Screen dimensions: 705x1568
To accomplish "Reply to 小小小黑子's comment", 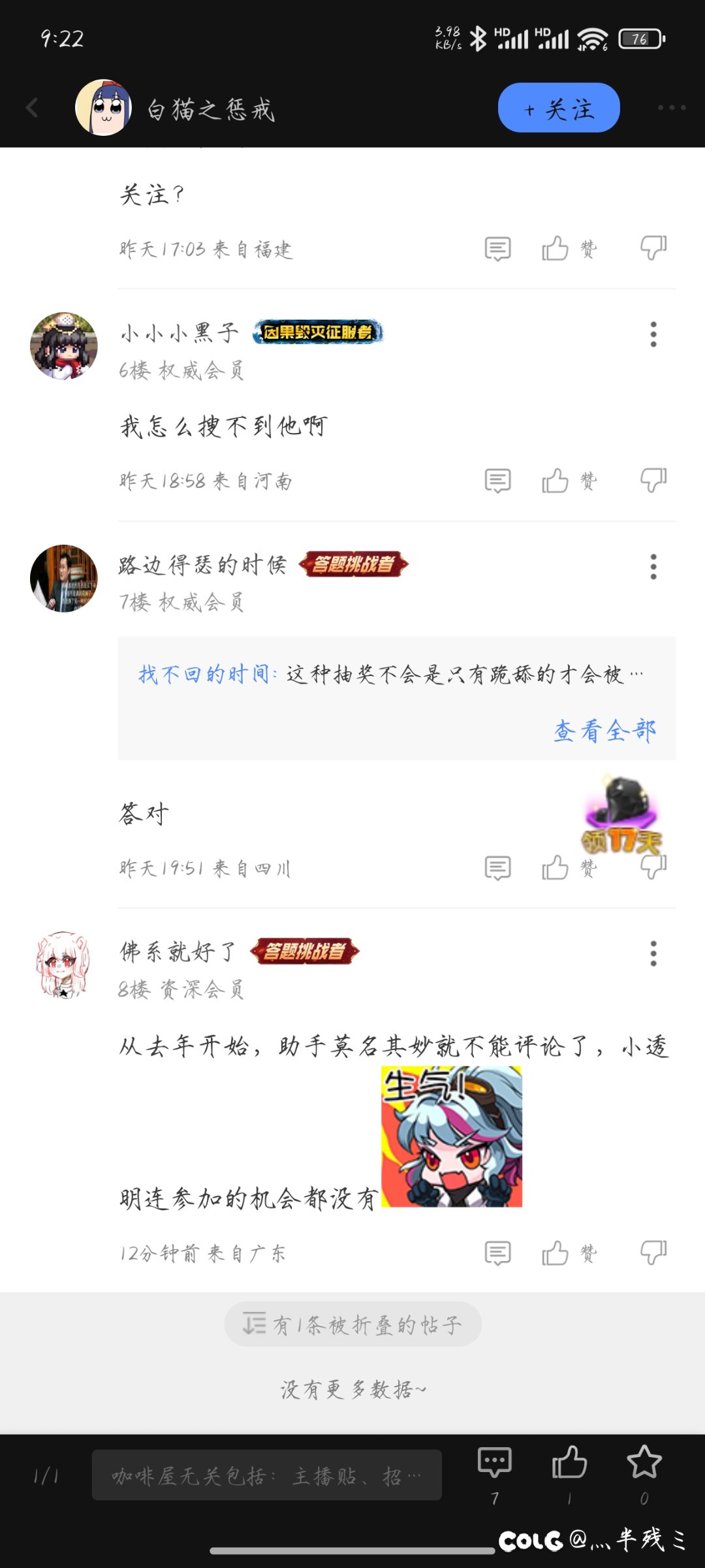I will (x=497, y=481).
